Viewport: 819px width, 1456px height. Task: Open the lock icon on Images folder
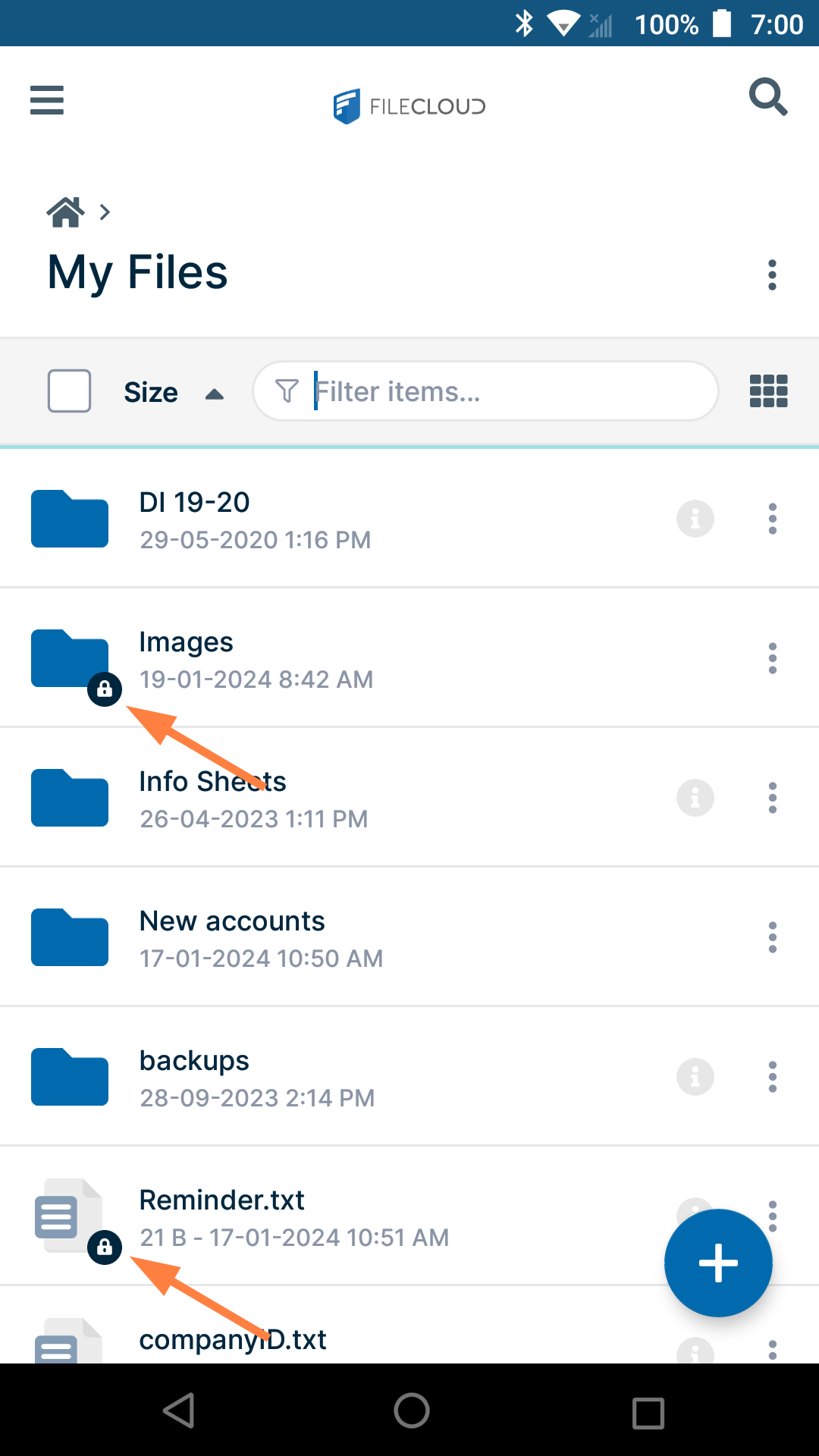104,689
